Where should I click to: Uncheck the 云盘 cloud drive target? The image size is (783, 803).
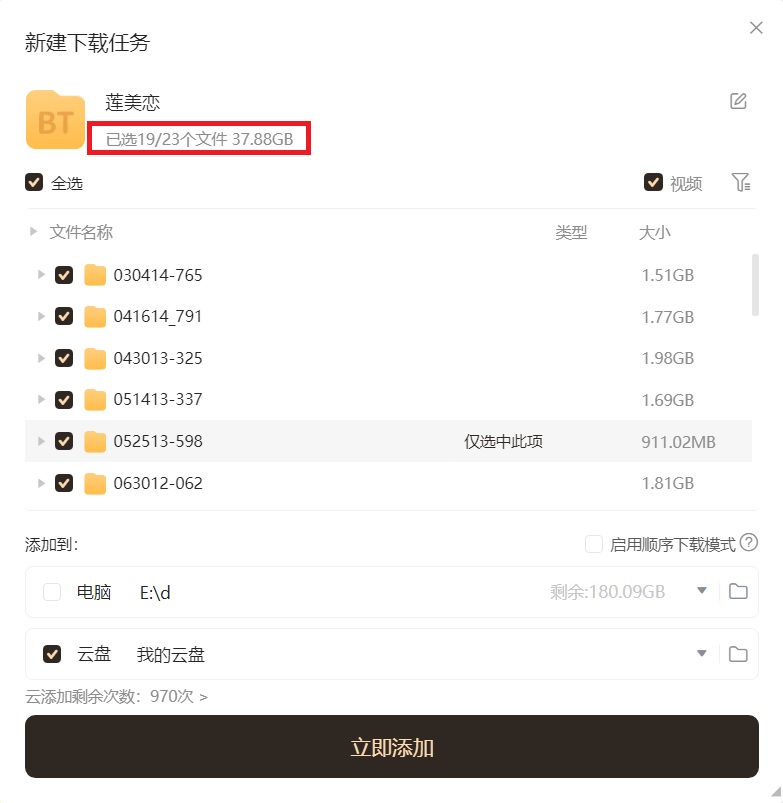click(x=52, y=654)
